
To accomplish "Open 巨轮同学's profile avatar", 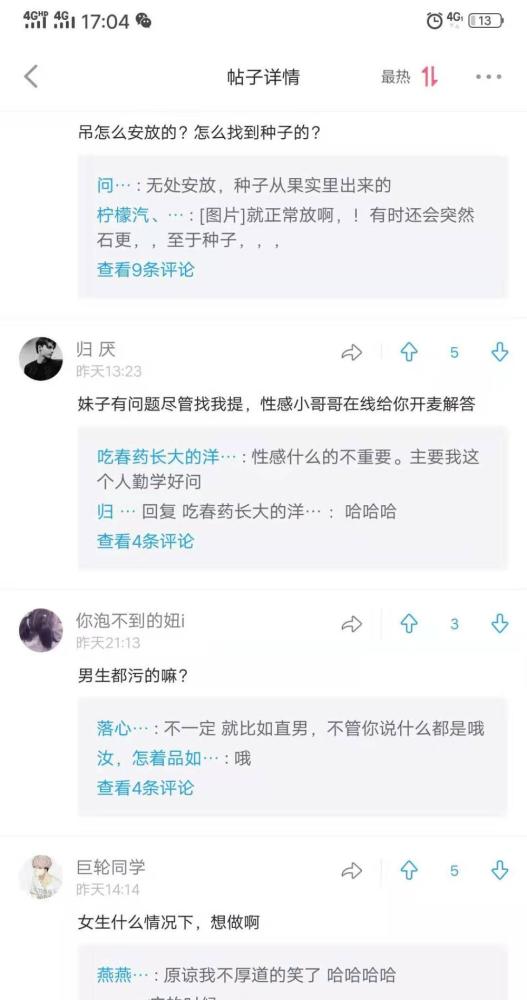I will click(x=41, y=877).
